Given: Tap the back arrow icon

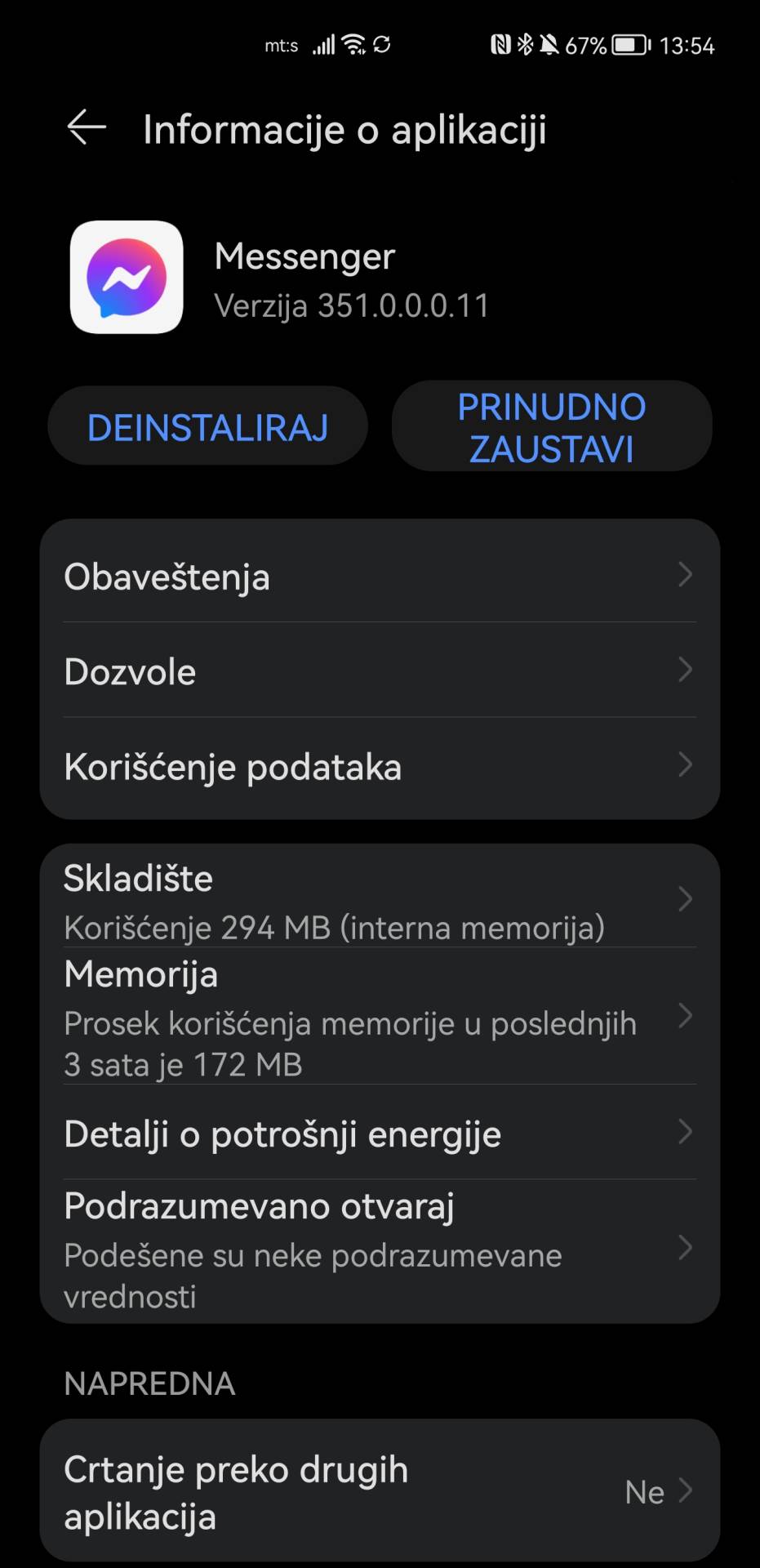Looking at the screenshot, I should tap(86, 127).
